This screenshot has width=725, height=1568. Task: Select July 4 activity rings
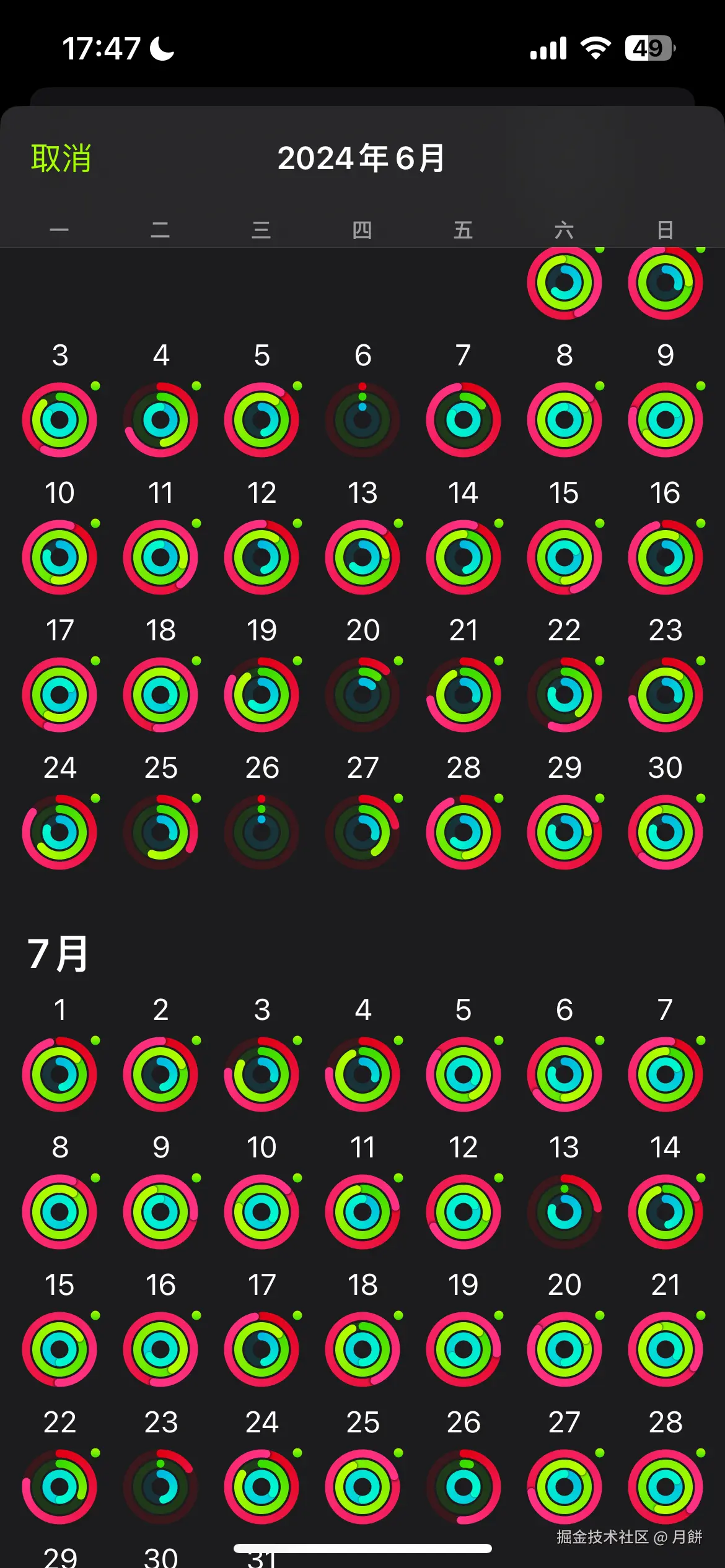pos(362,1074)
